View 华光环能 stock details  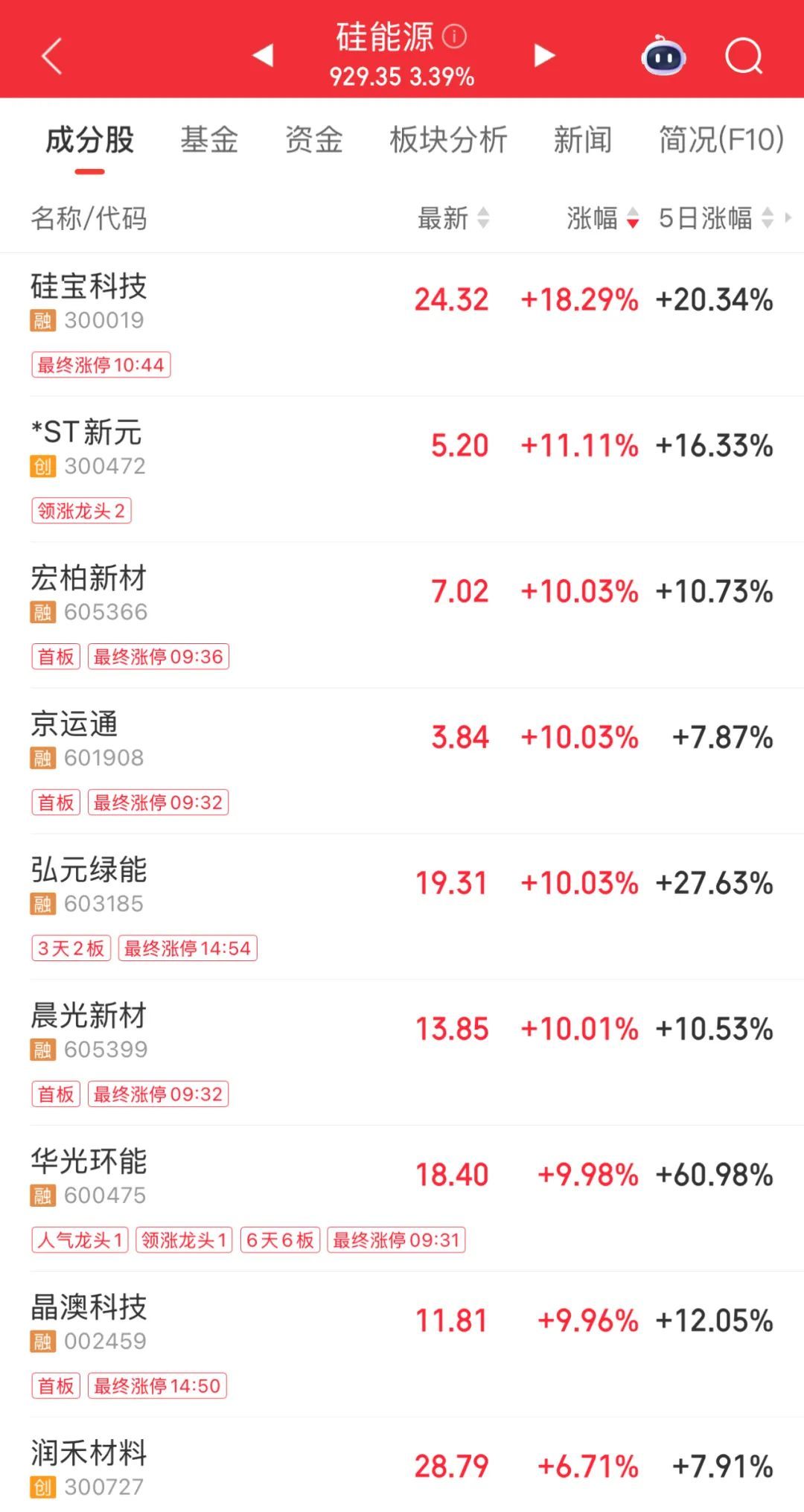click(x=402, y=1199)
